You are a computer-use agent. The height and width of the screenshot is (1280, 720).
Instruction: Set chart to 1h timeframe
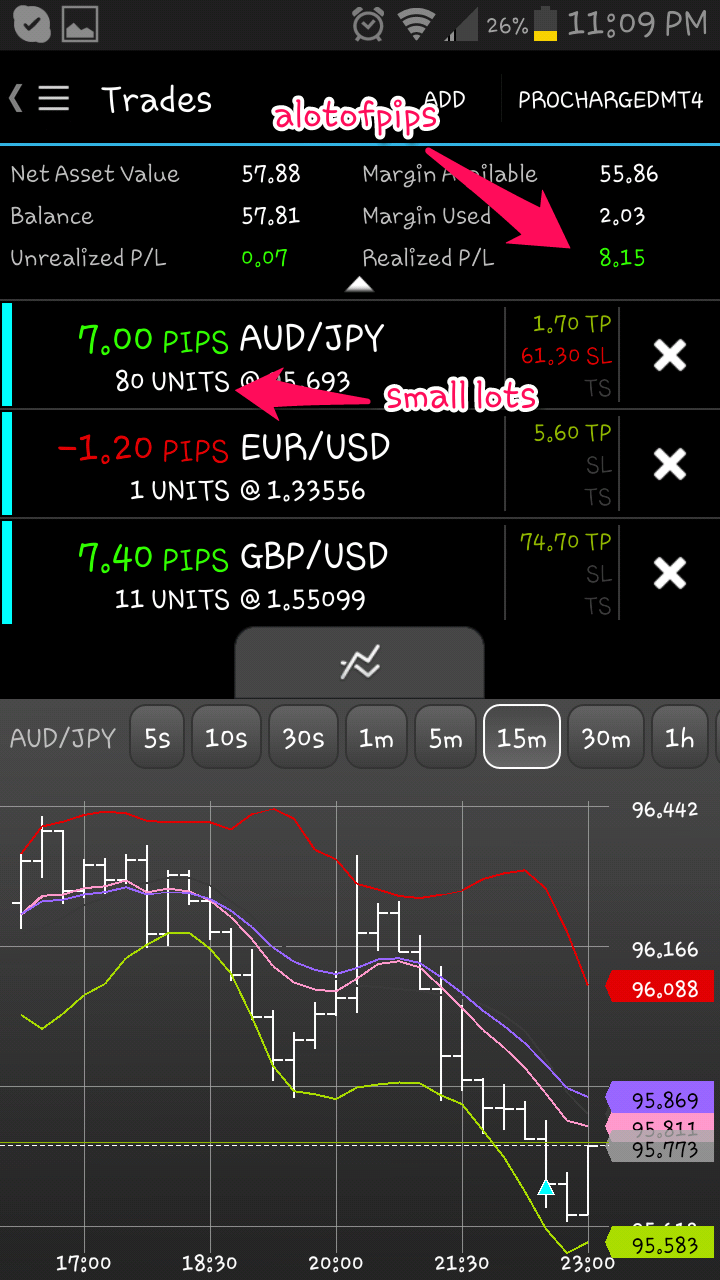(x=680, y=738)
